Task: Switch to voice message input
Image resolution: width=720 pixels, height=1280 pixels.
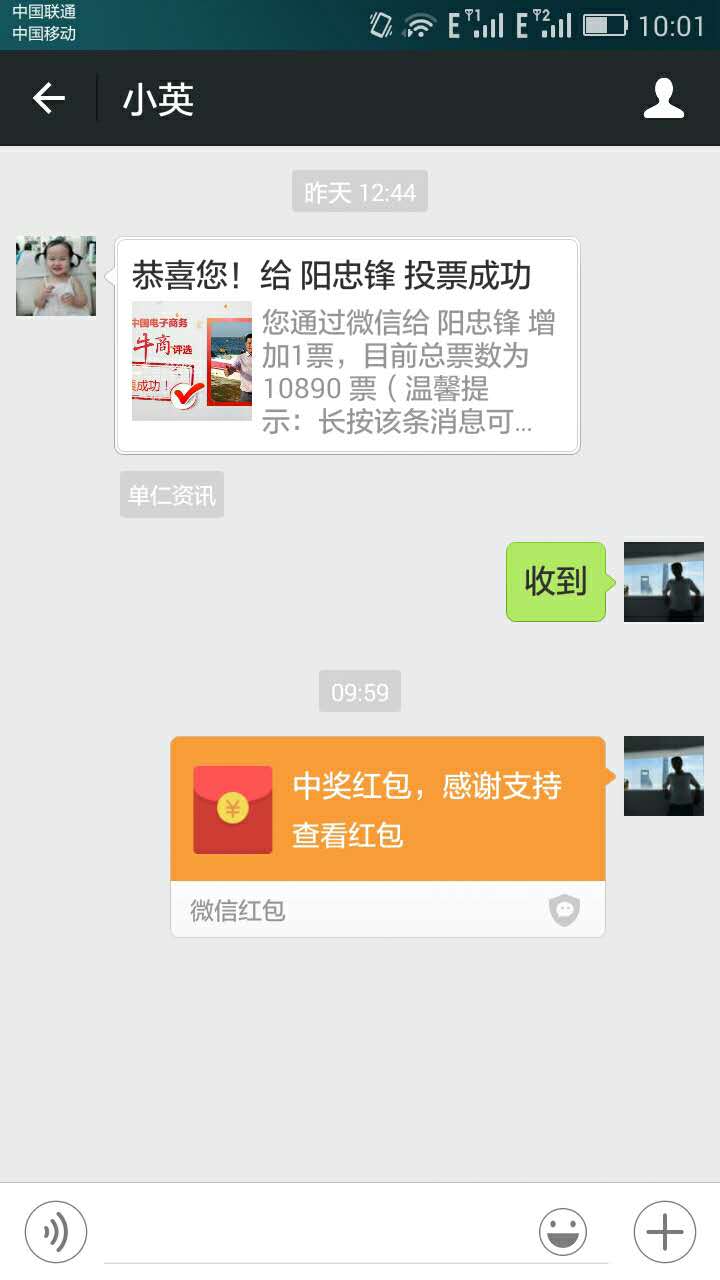Action: [x=56, y=1232]
